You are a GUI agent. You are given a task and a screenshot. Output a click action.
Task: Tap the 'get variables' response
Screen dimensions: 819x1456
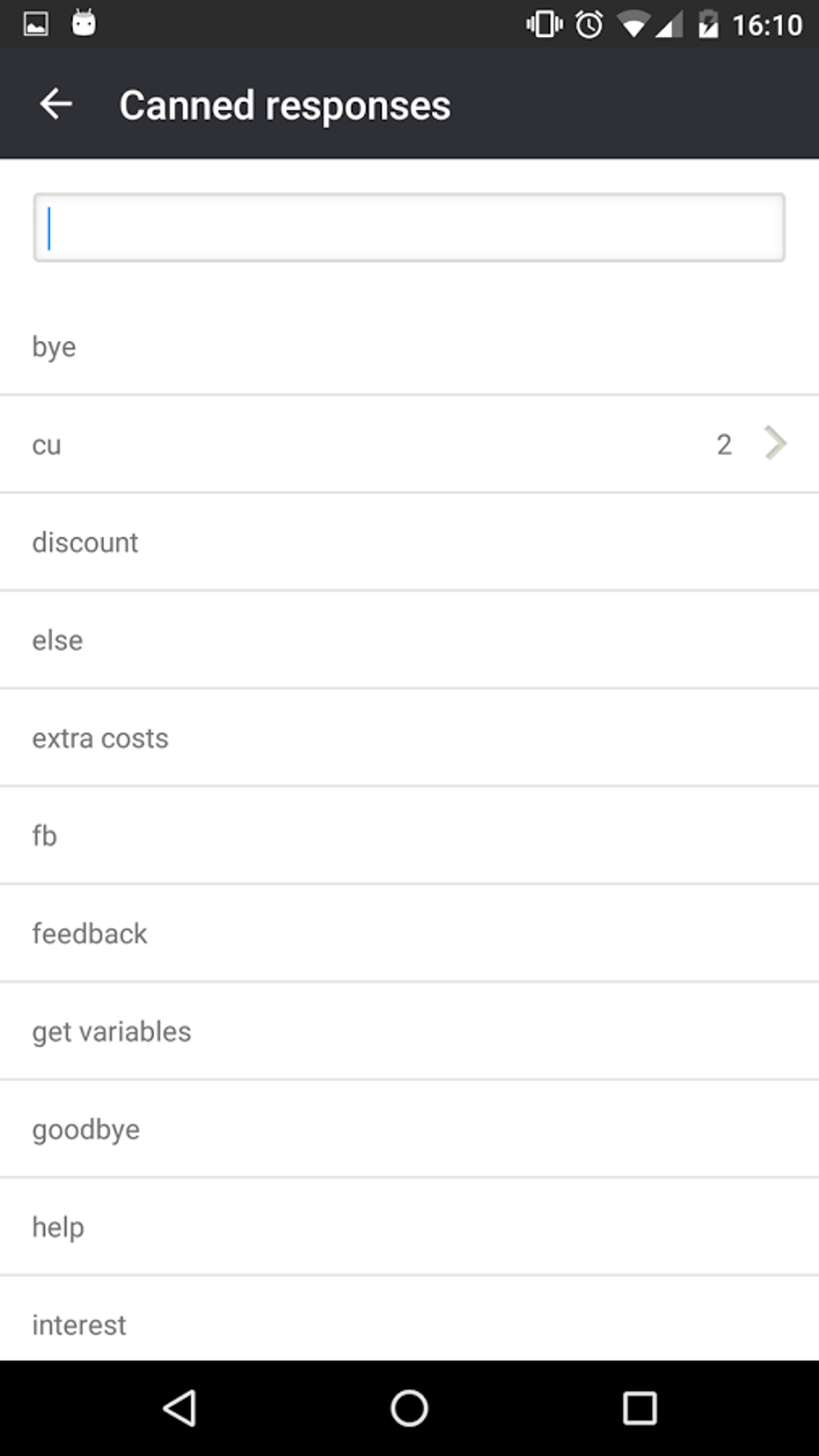coord(409,1031)
